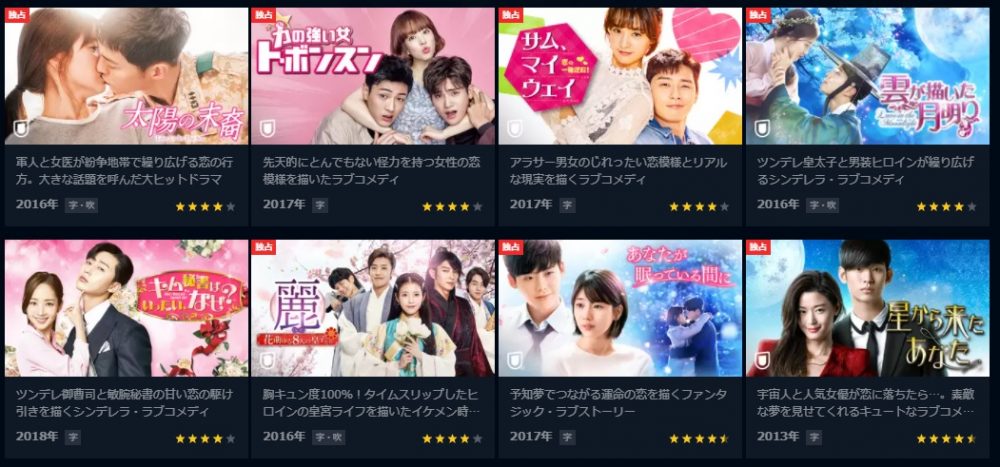This screenshot has width=1000, height=467.
Task: Select the 麗 historical drama tile
Action: click(x=372, y=308)
